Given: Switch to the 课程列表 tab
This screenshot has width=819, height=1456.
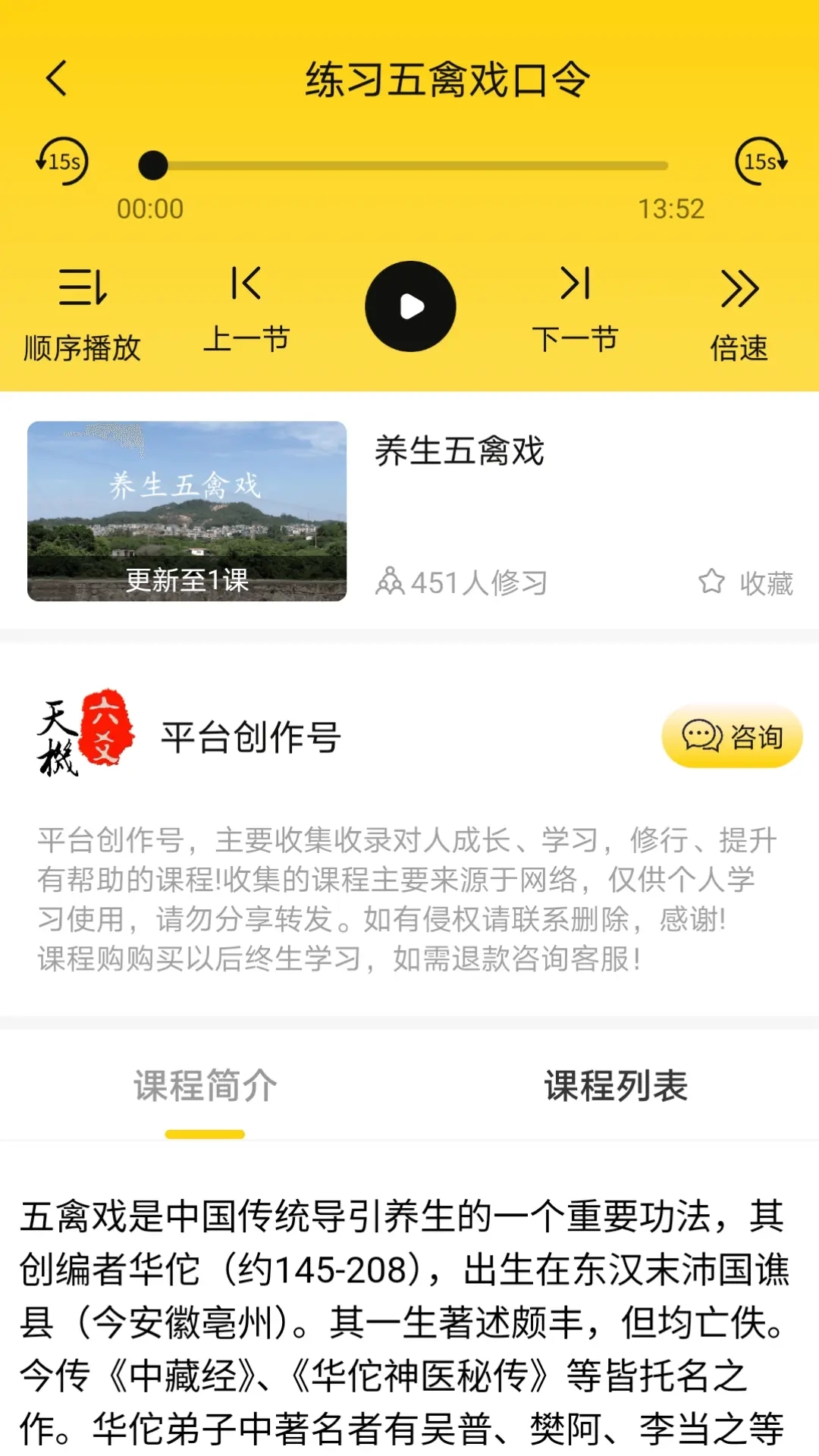Looking at the screenshot, I should 614,1086.
